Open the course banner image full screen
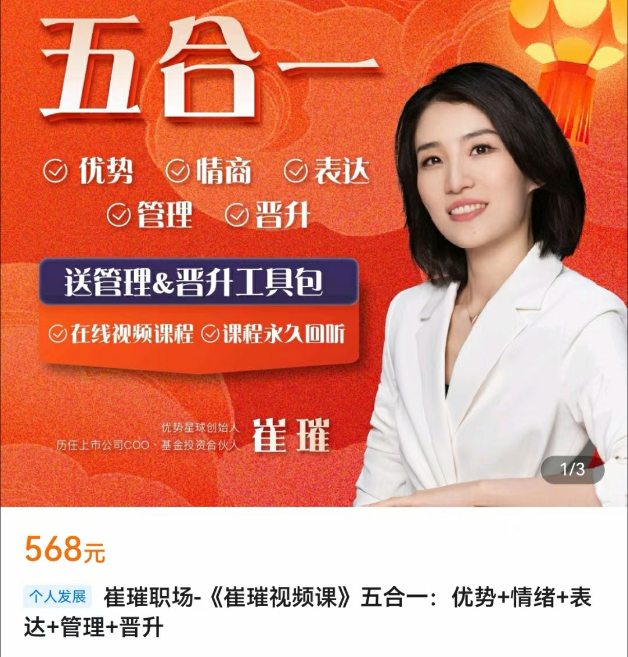628x657 pixels. (x=314, y=252)
